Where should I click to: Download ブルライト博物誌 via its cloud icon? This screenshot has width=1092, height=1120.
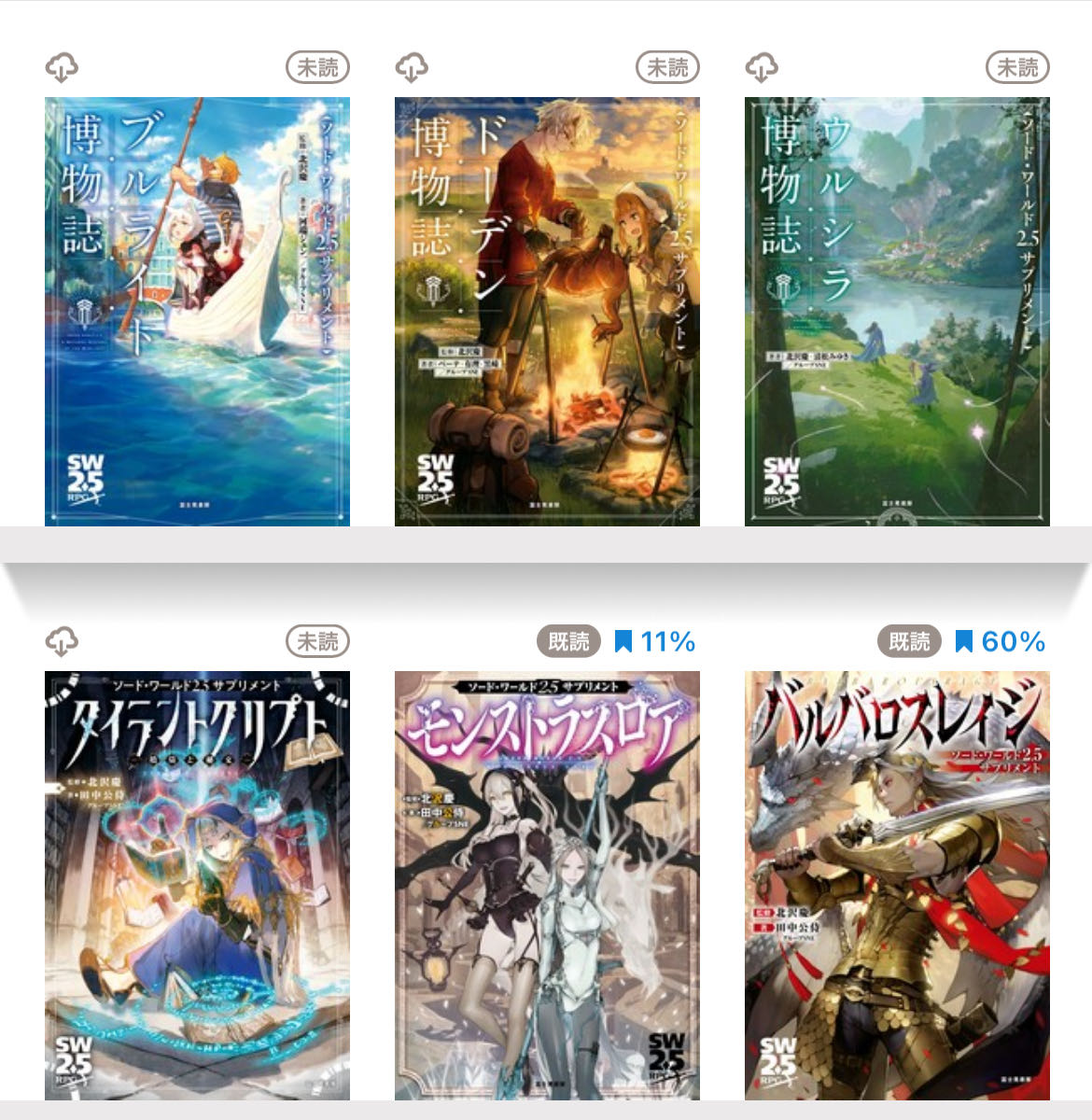[x=62, y=67]
